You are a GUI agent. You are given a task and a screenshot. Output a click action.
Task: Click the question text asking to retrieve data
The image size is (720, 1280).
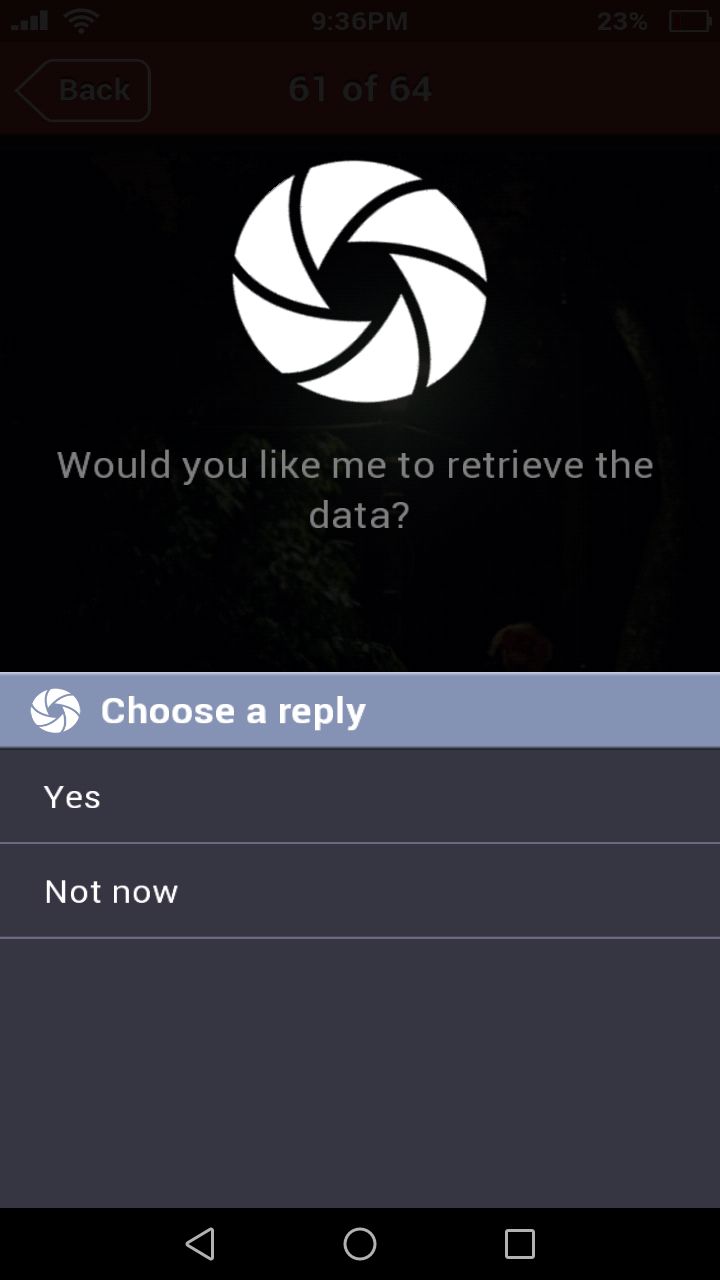[358, 490]
